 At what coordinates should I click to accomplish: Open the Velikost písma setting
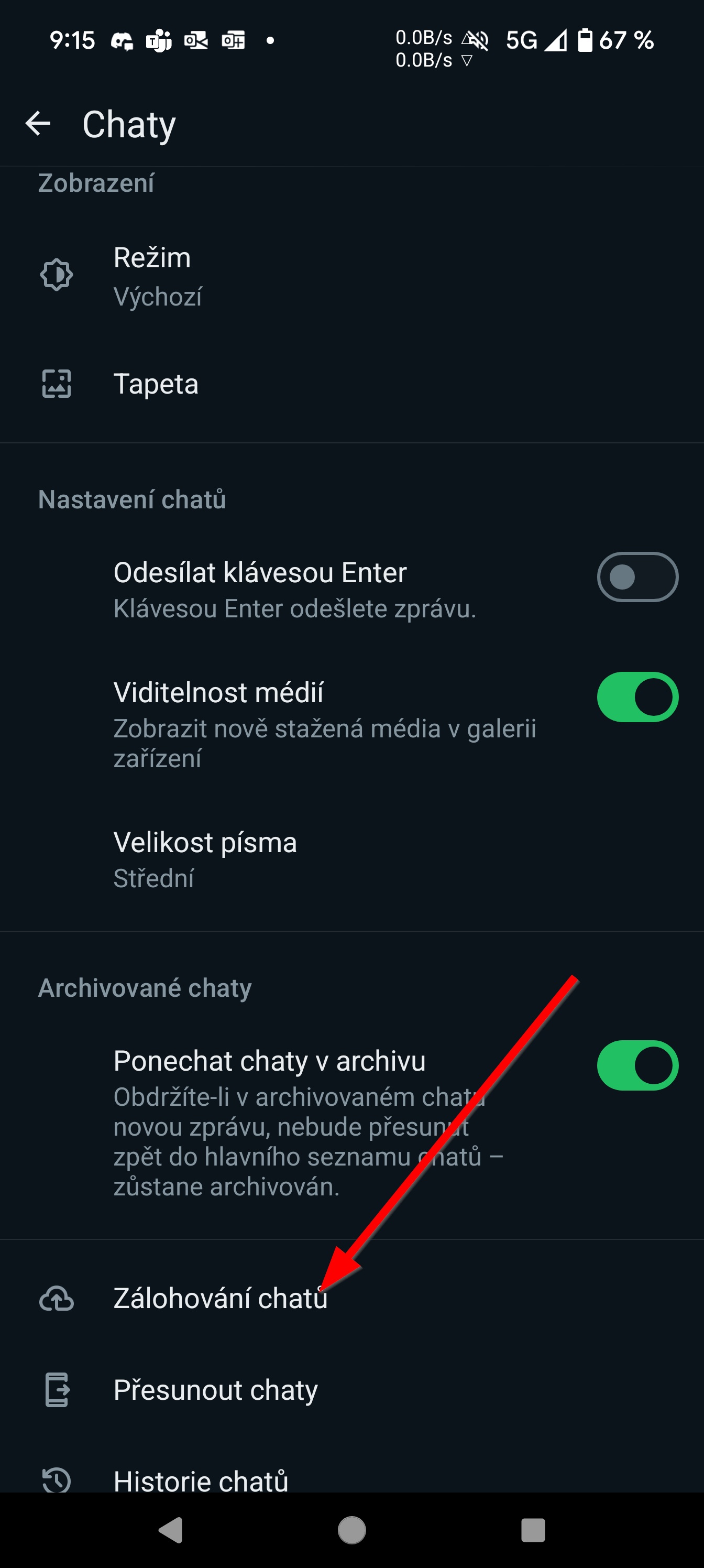[351, 859]
